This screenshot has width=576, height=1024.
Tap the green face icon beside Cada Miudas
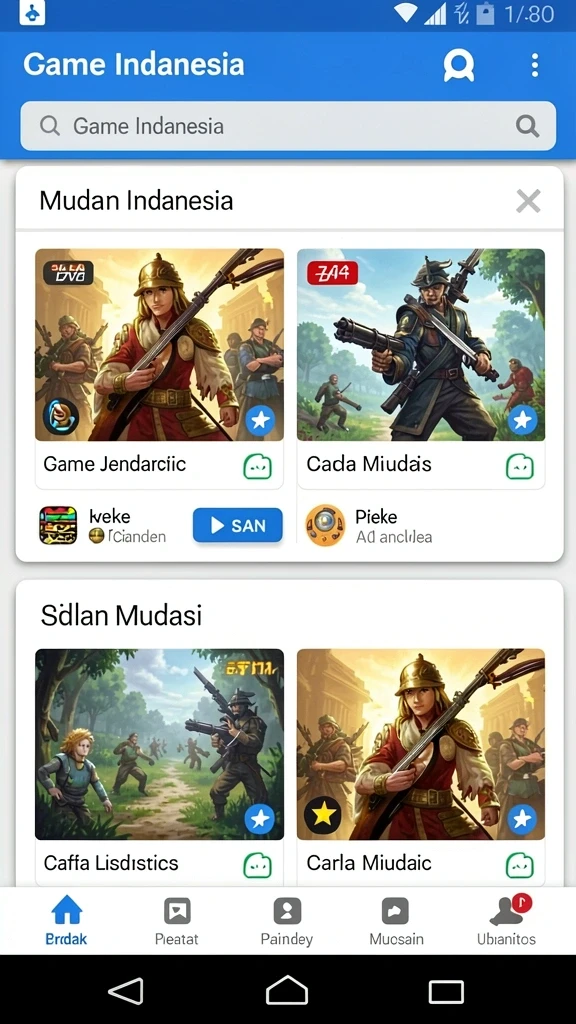click(520, 466)
